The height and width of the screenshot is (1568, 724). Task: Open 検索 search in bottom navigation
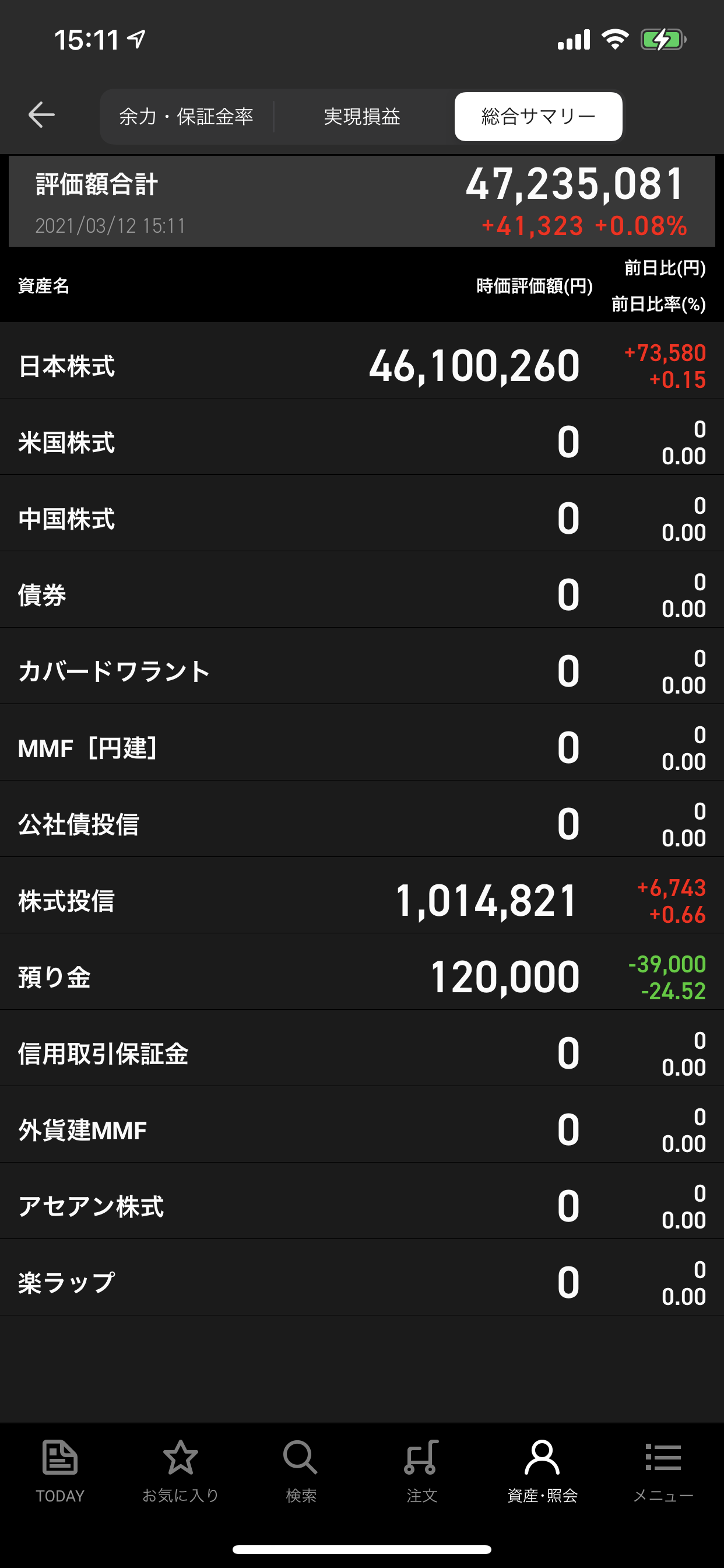coord(301,1469)
